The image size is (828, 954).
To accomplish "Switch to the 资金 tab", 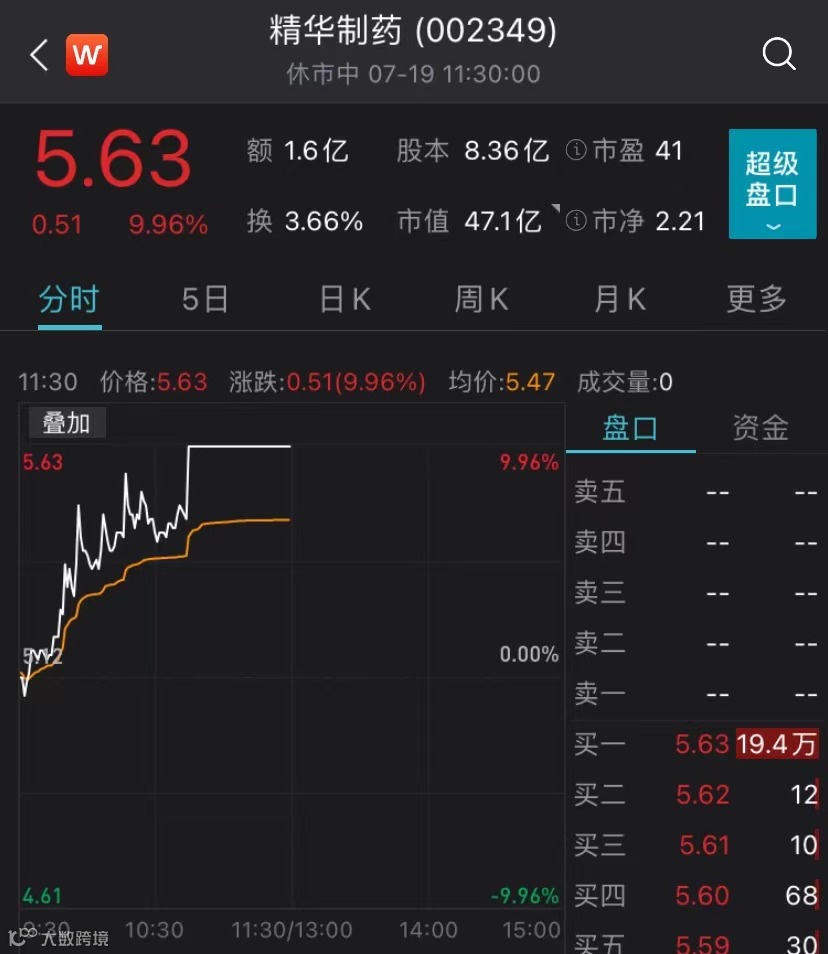I will point(760,429).
